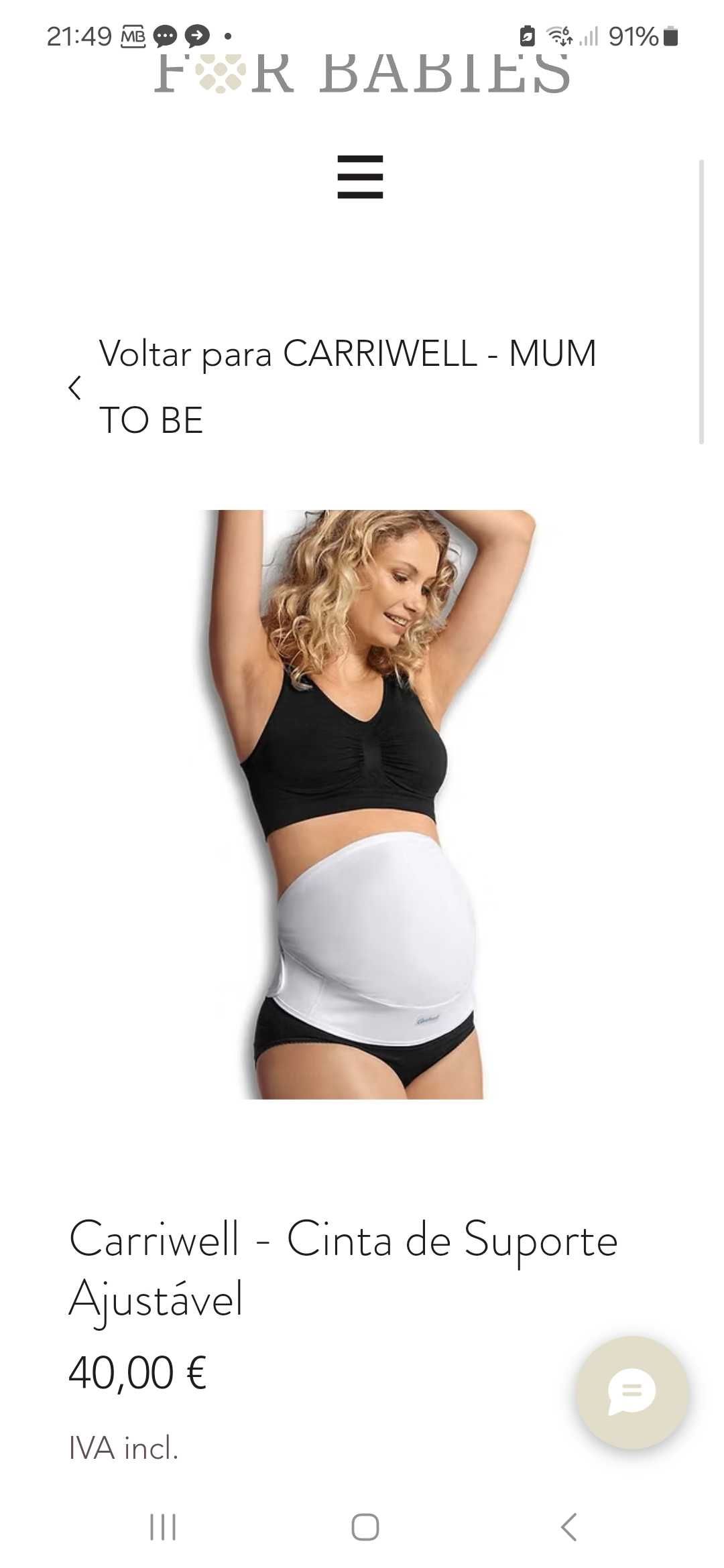
Task: Open the hamburger navigation menu
Action: [x=360, y=177]
